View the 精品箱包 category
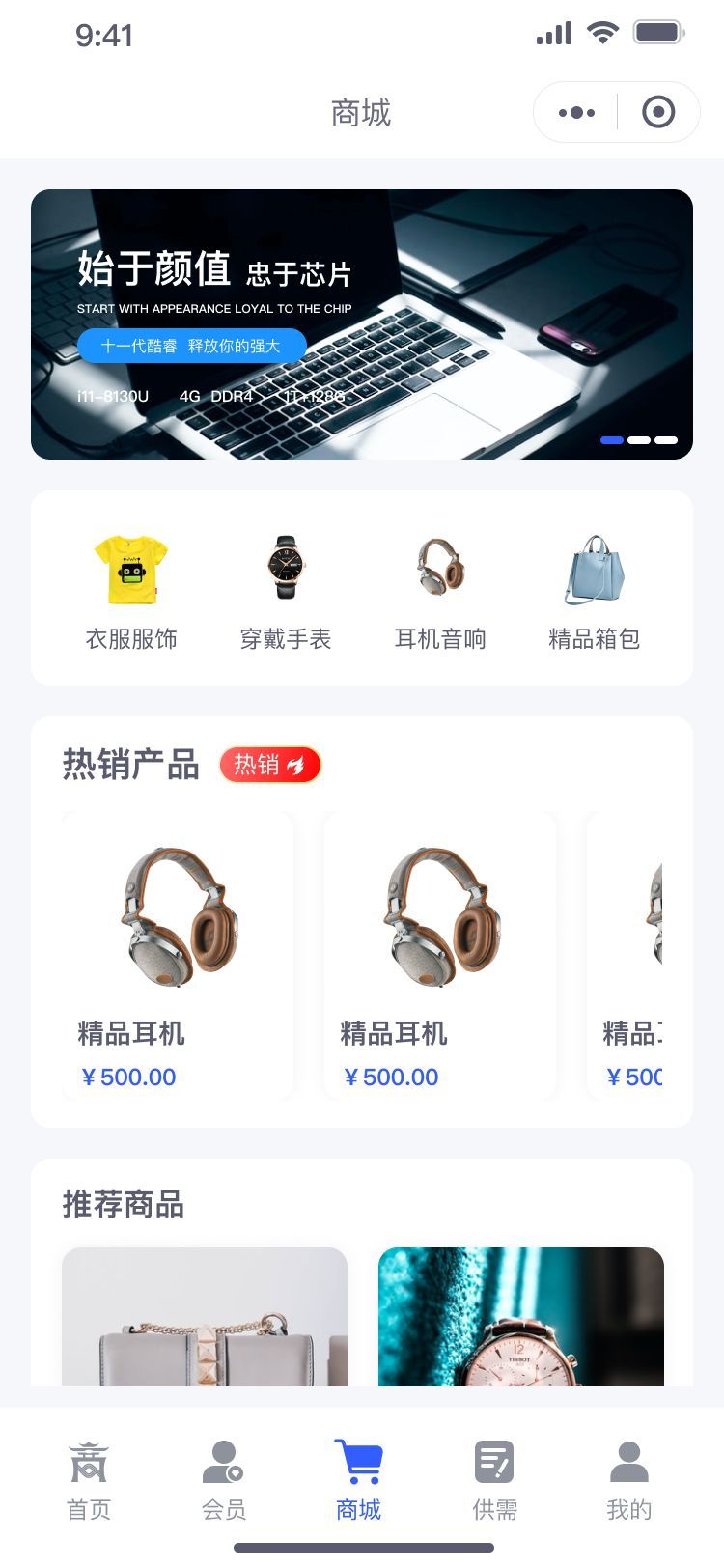724x1568 pixels. pyautogui.click(x=595, y=591)
